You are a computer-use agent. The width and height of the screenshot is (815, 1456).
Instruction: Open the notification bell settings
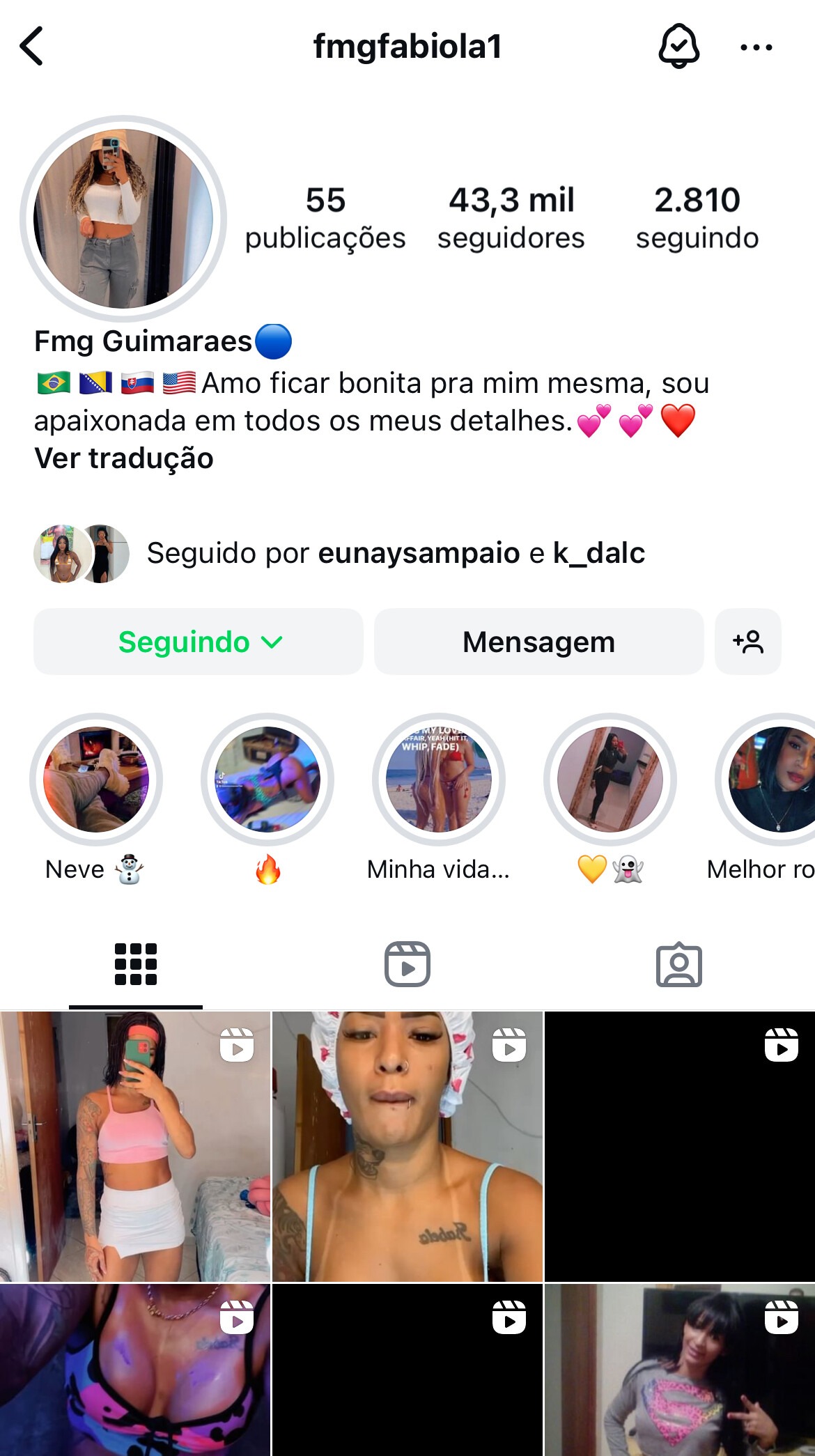tap(678, 47)
